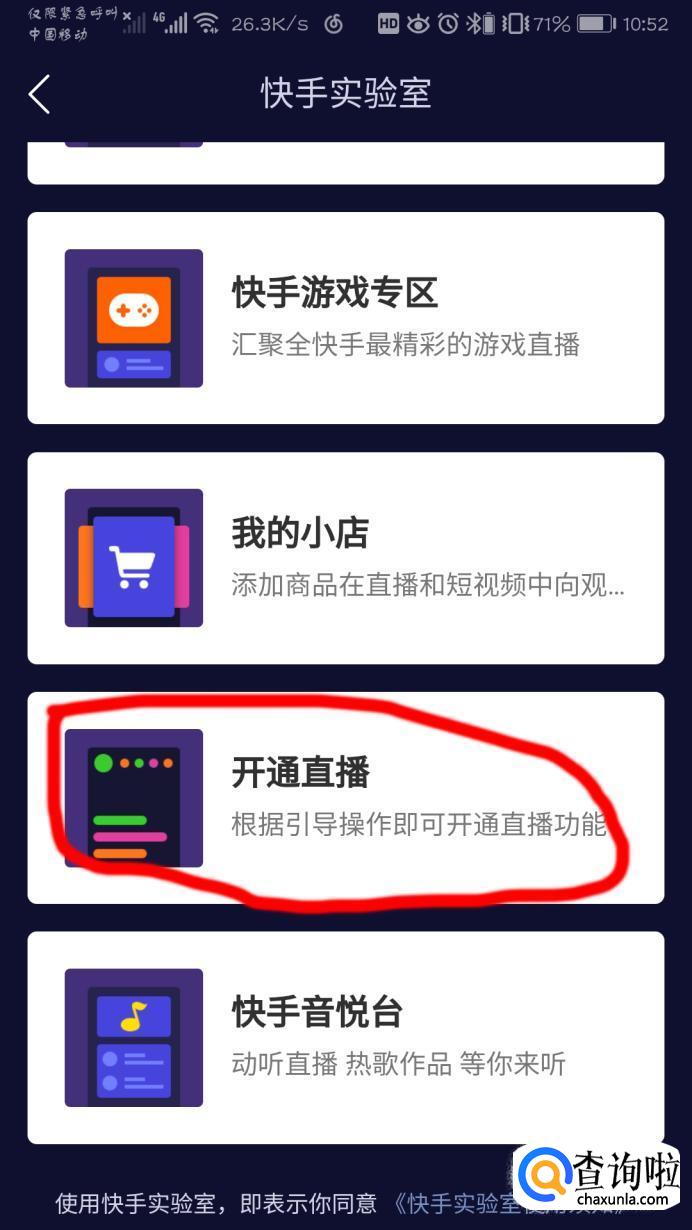Open the 我的小店 card

tap(345, 558)
